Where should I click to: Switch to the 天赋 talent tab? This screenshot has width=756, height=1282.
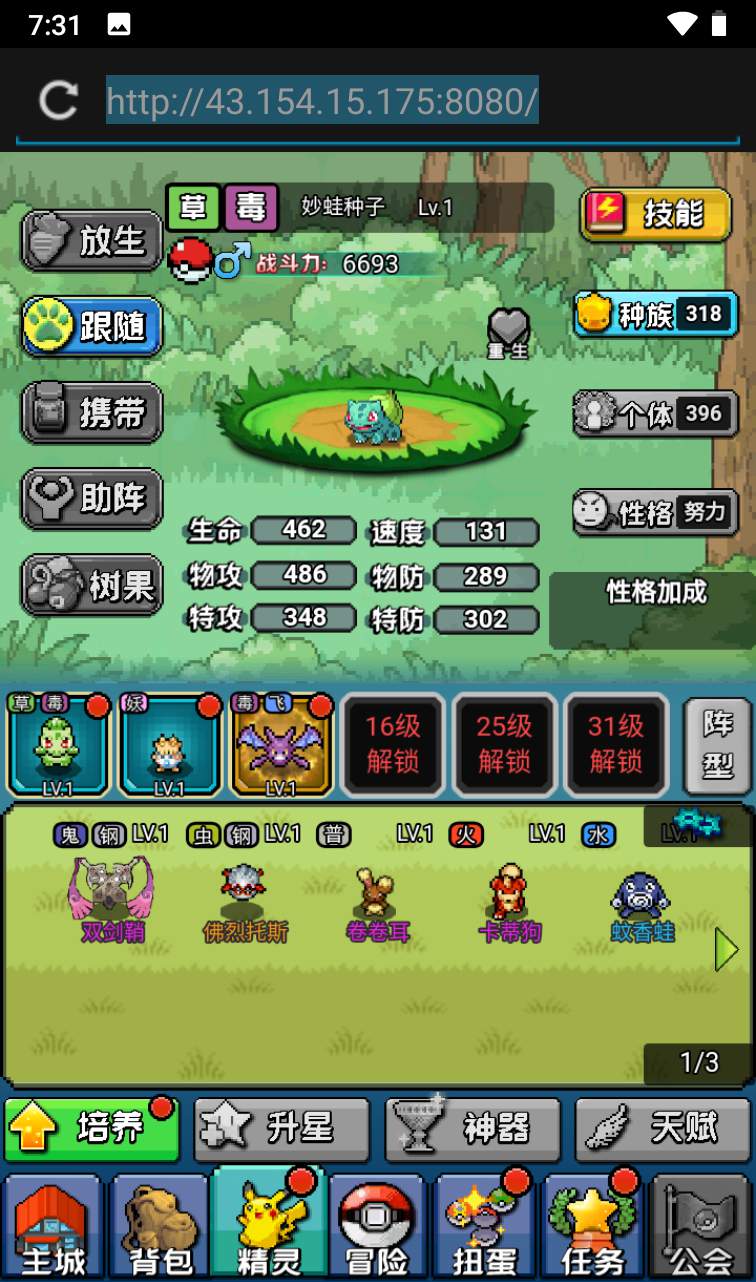point(662,1129)
